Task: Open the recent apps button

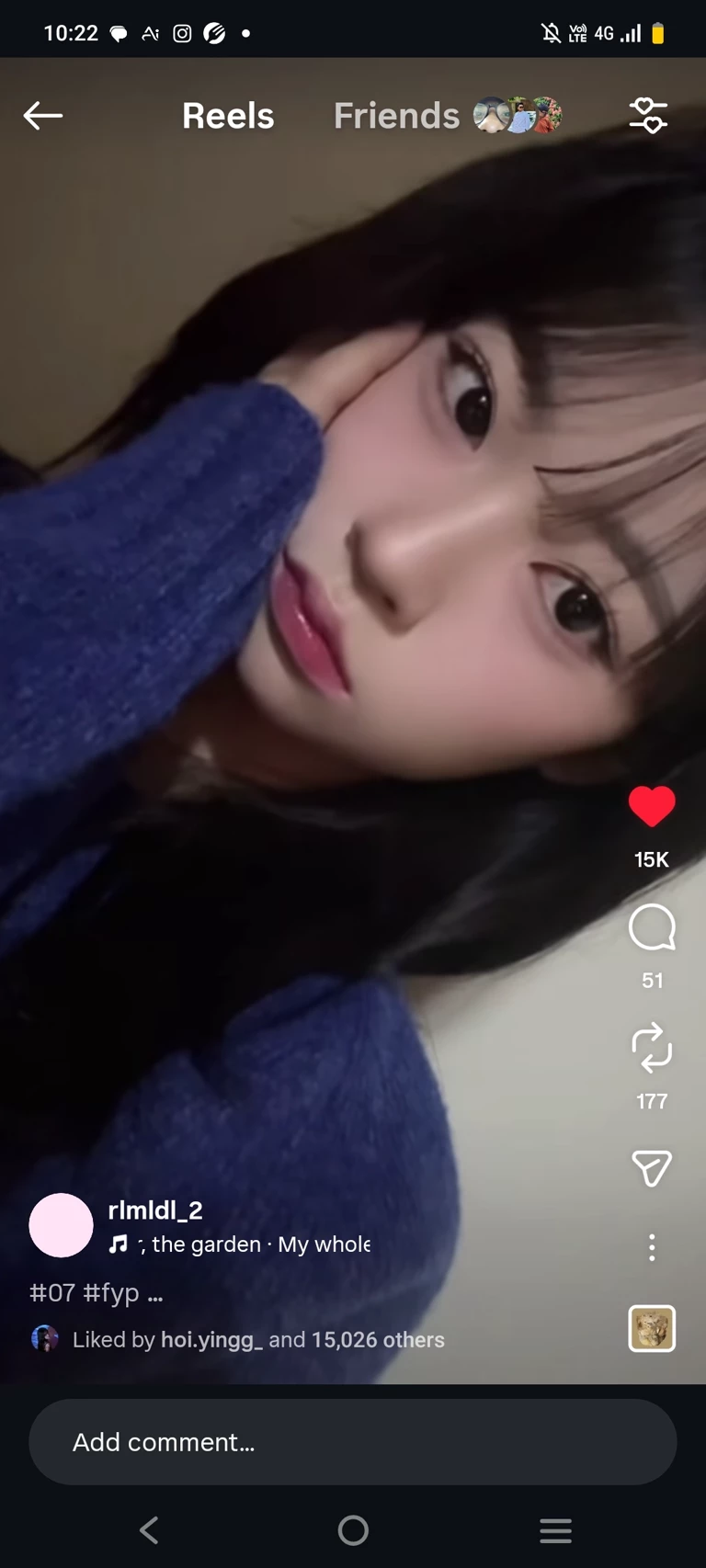Action: pyautogui.click(x=555, y=1530)
